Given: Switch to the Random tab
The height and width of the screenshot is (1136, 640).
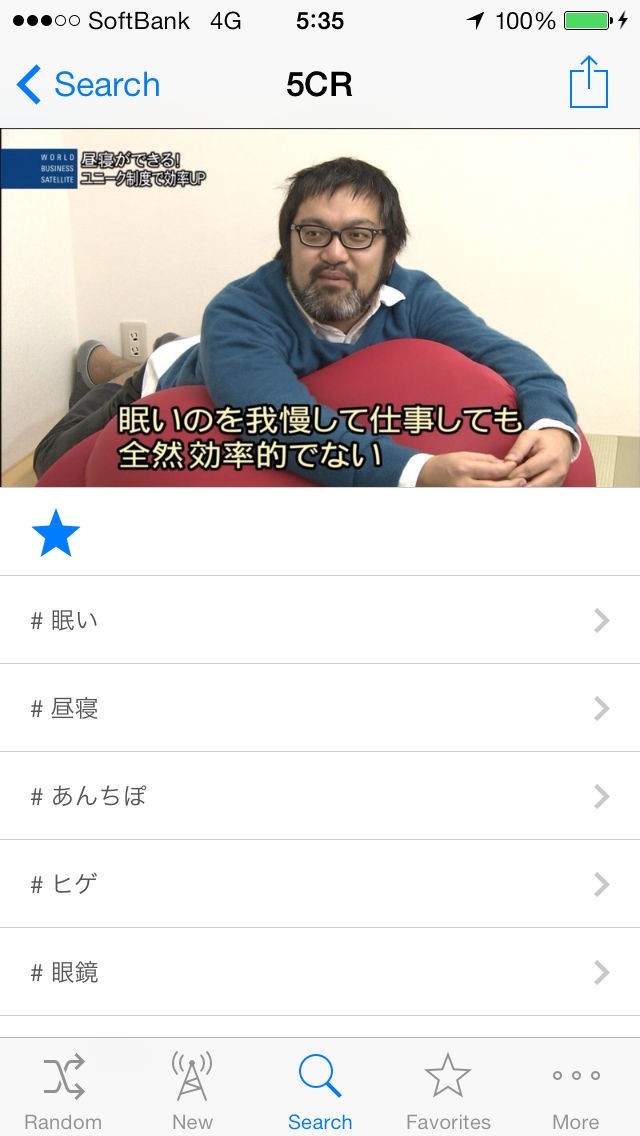Looking at the screenshot, I should (63, 1090).
